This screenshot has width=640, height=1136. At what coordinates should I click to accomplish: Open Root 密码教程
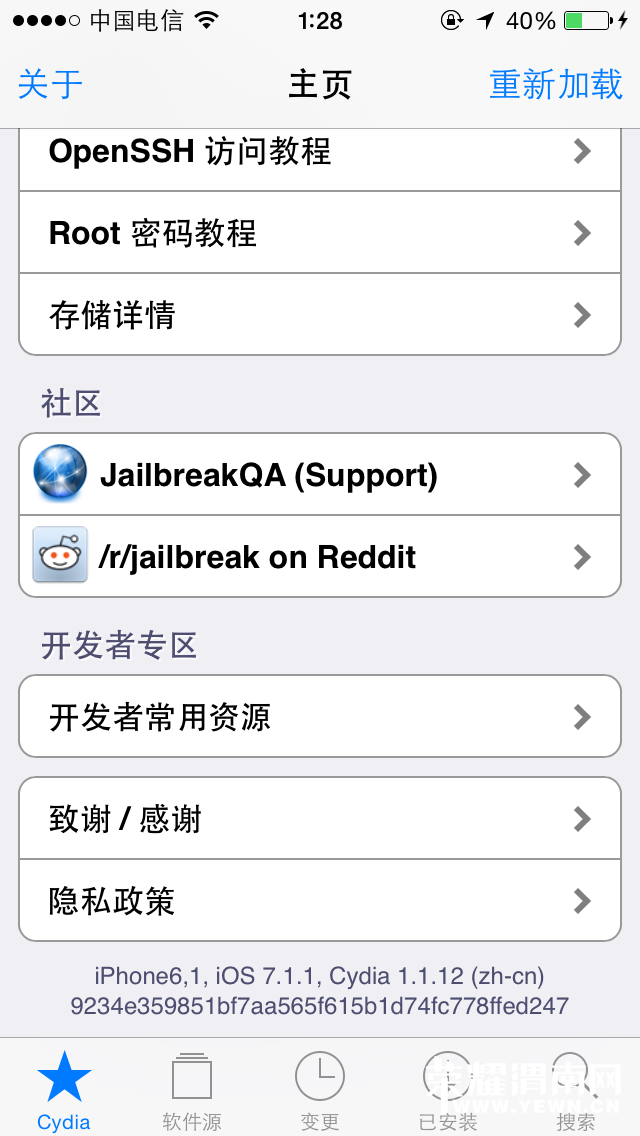click(x=320, y=233)
